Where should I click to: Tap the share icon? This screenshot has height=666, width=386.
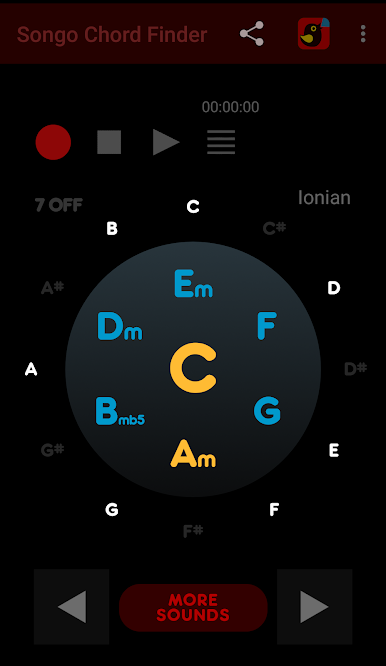coord(252,34)
